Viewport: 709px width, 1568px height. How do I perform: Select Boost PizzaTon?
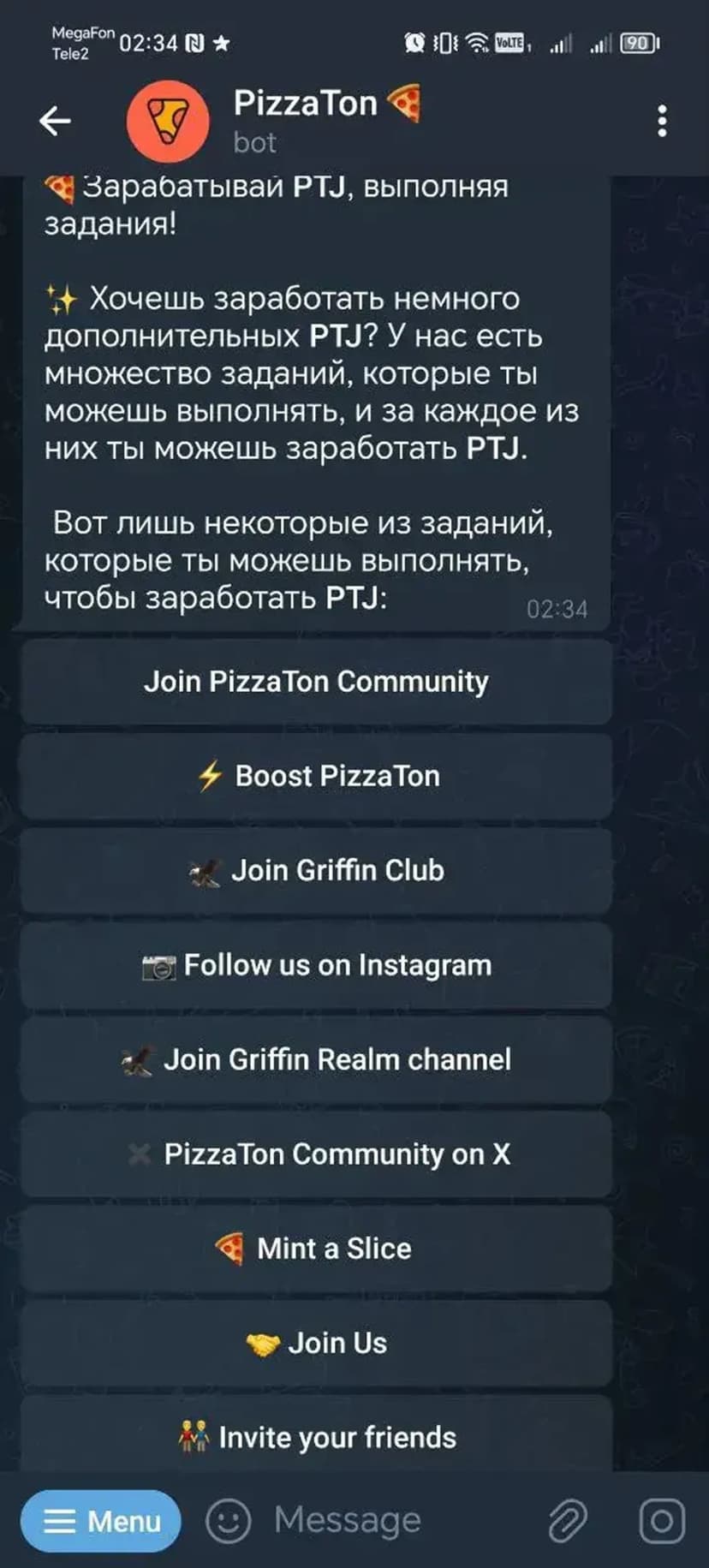(x=316, y=776)
